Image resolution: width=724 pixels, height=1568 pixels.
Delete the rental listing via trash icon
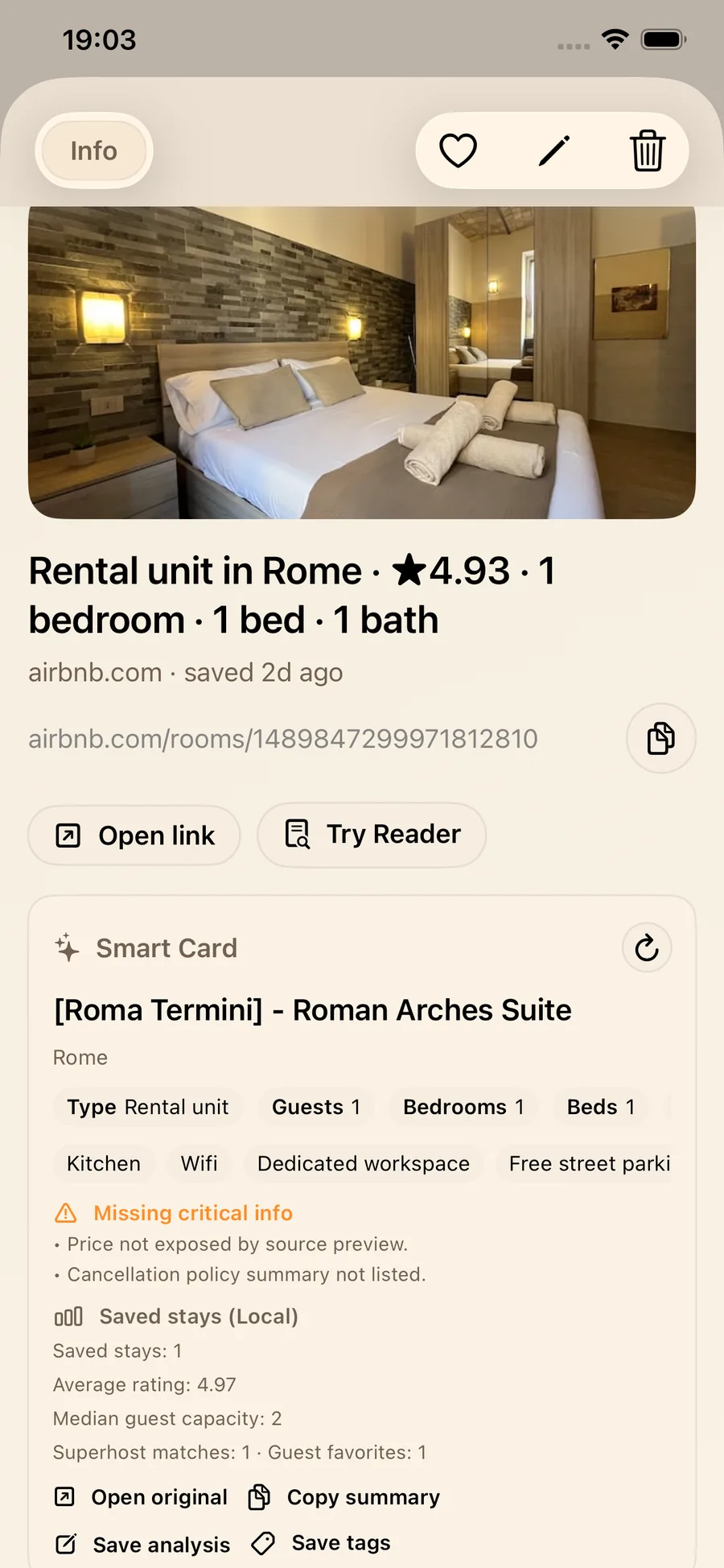click(x=648, y=151)
